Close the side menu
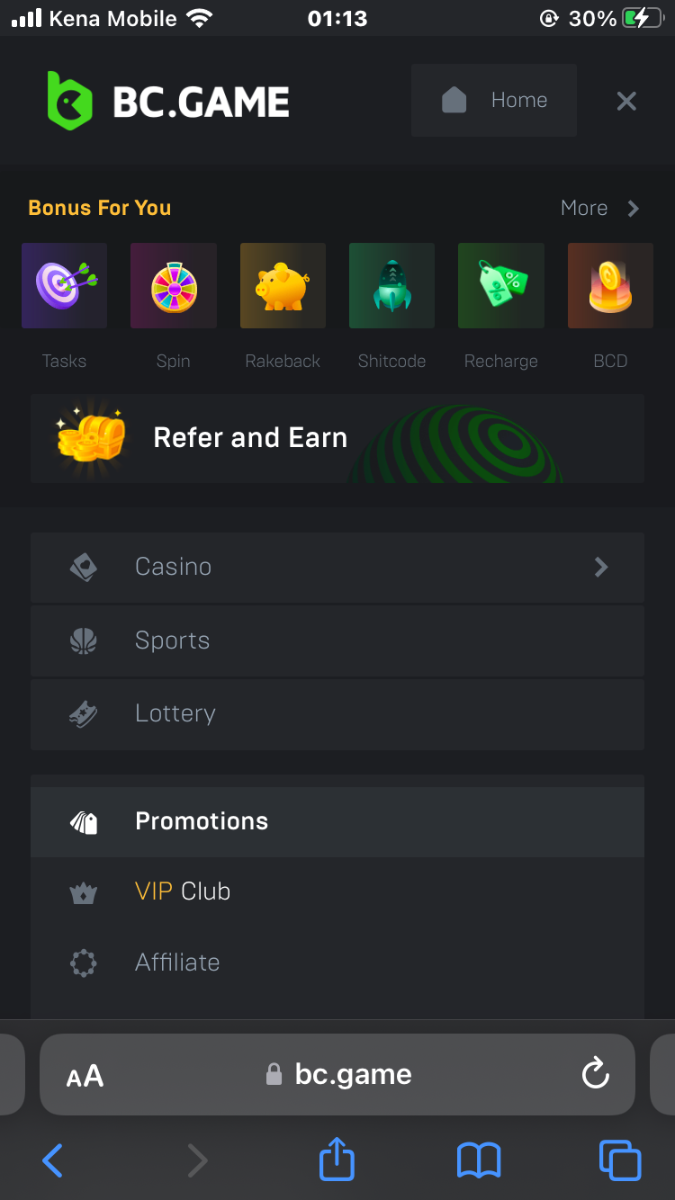The image size is (675, 1200). pos(626,101)
